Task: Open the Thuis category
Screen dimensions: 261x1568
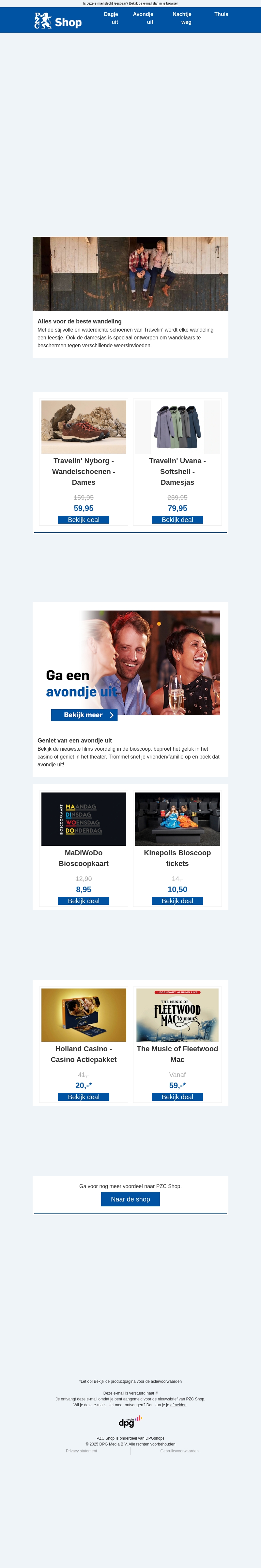Action: tap(221, 14)
